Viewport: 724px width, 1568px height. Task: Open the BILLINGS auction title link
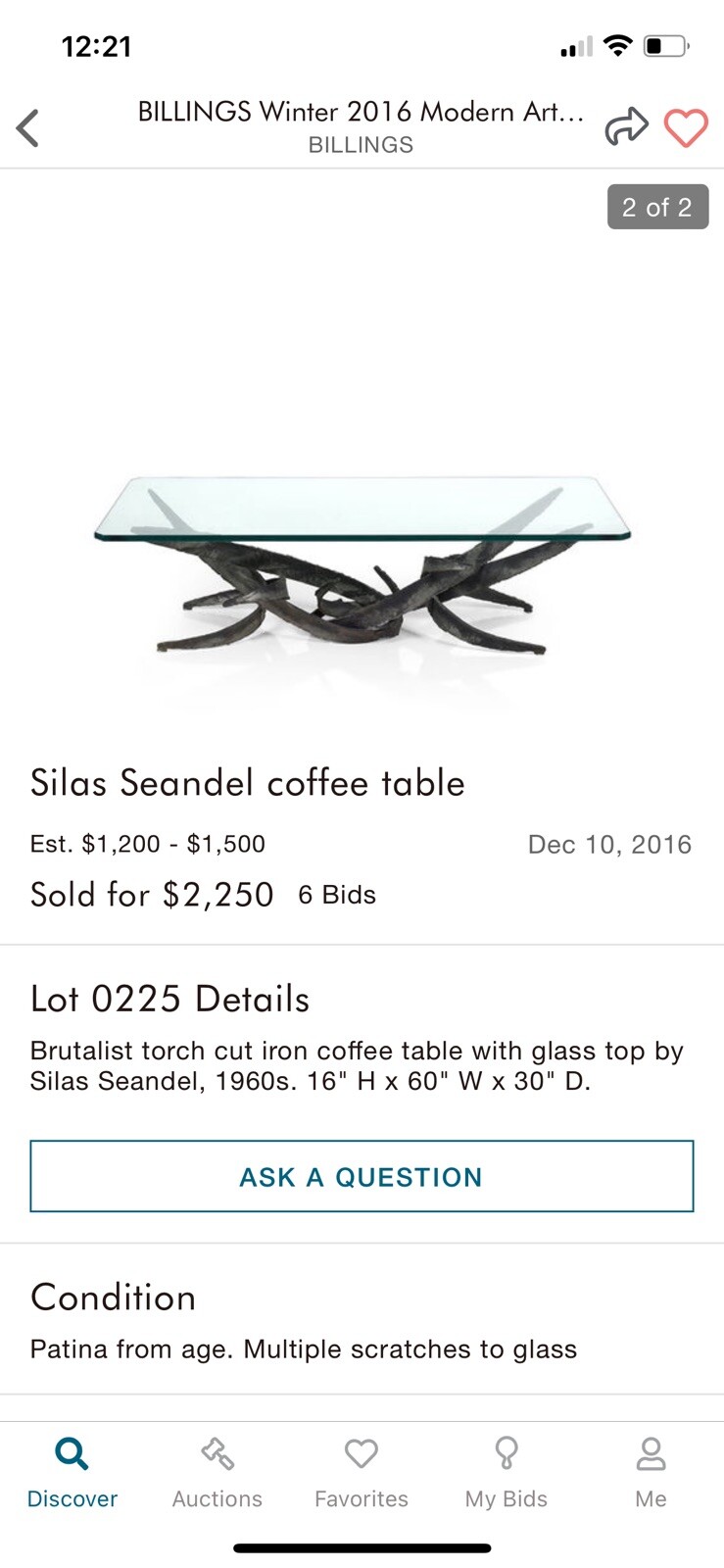(361, 113)
